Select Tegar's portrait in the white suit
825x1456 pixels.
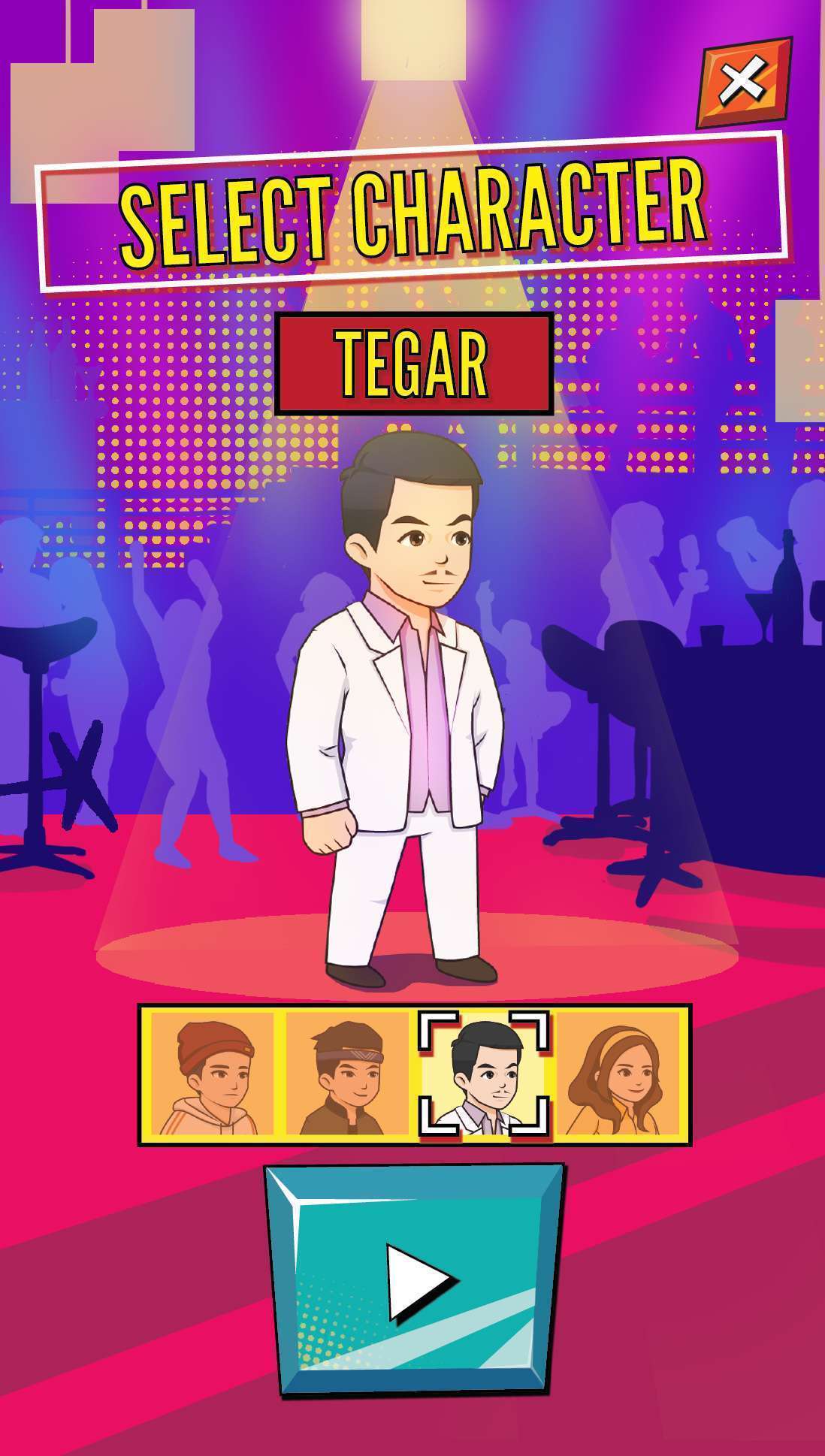(485, 1074)
